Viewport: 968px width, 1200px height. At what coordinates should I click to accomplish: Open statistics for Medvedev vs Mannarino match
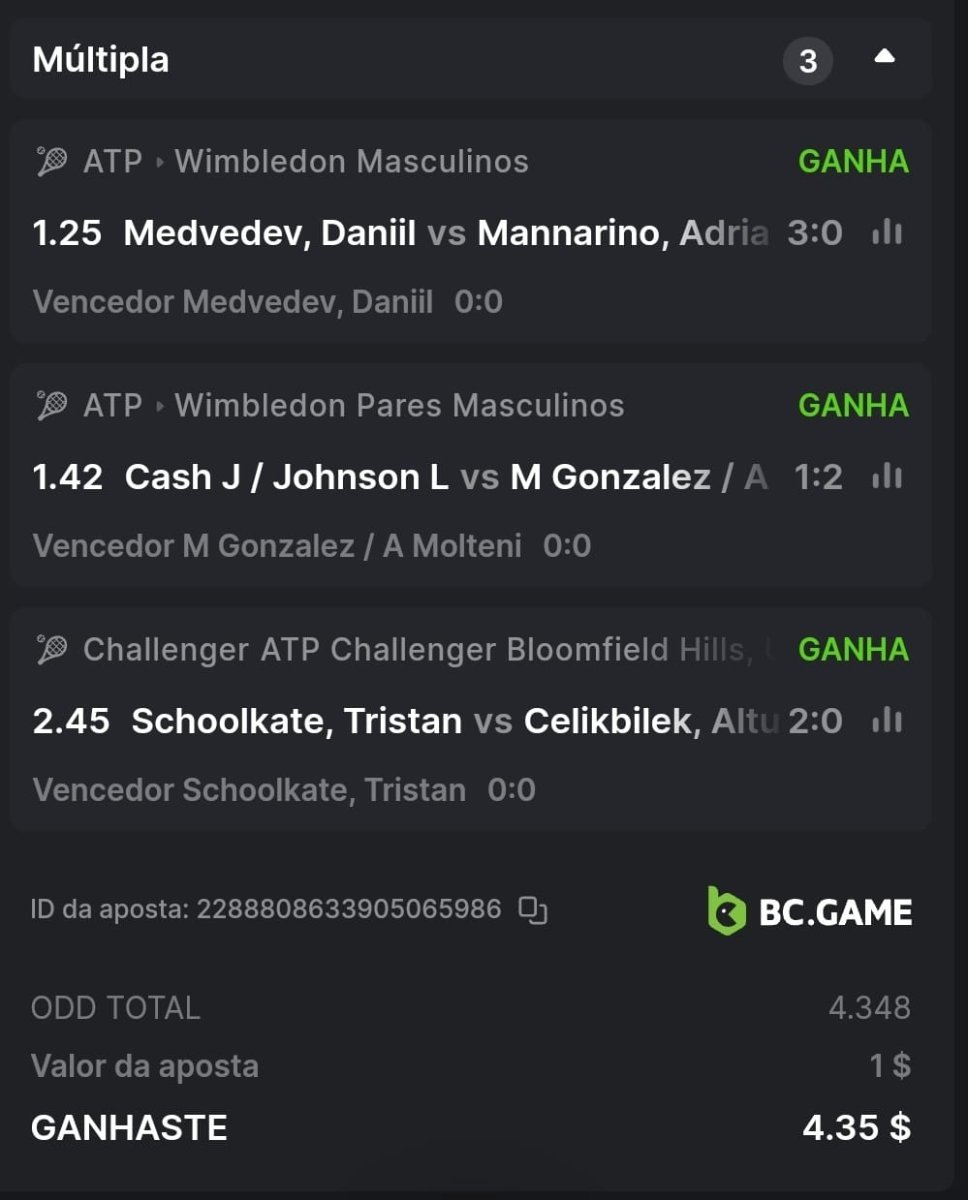tap(887, 233)
